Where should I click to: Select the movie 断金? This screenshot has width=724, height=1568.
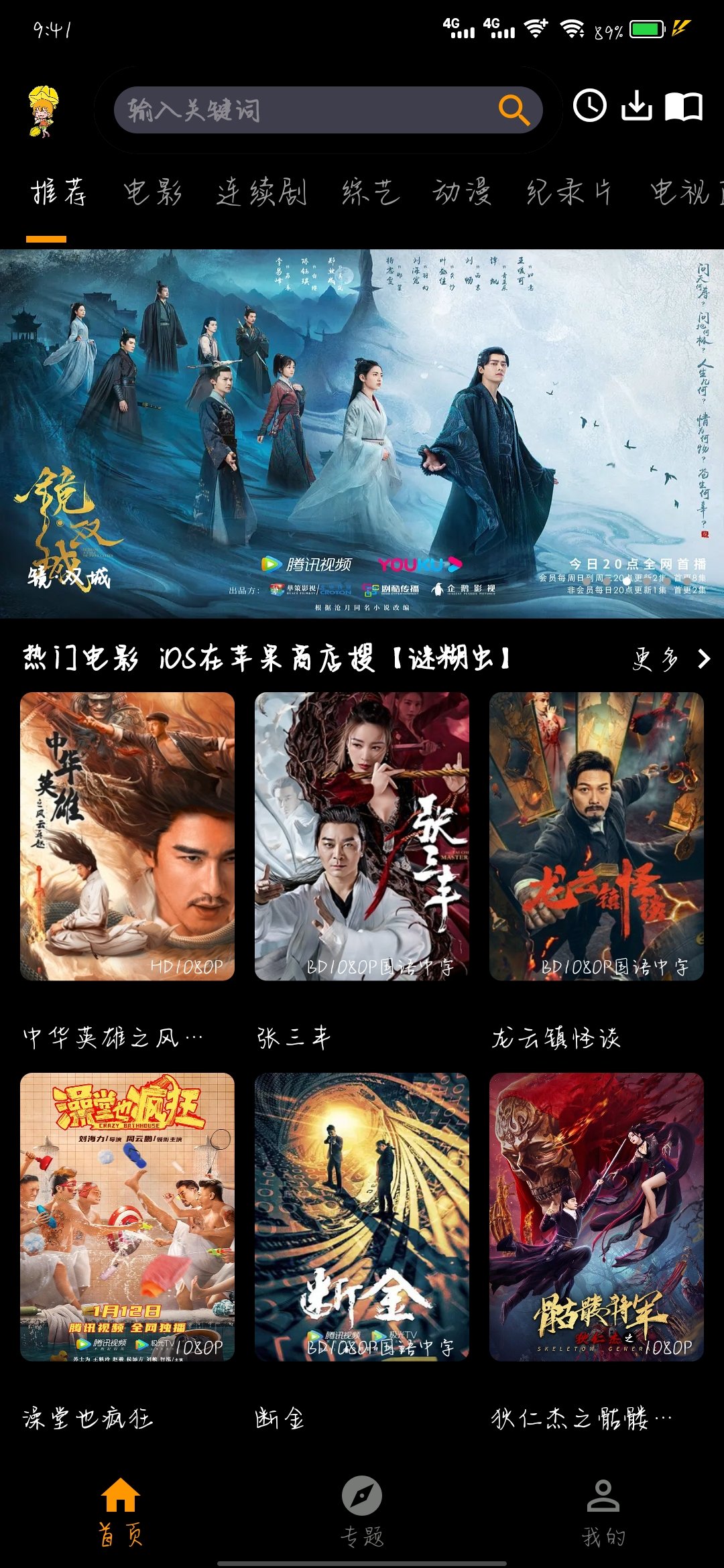(x=362, y=1217)
